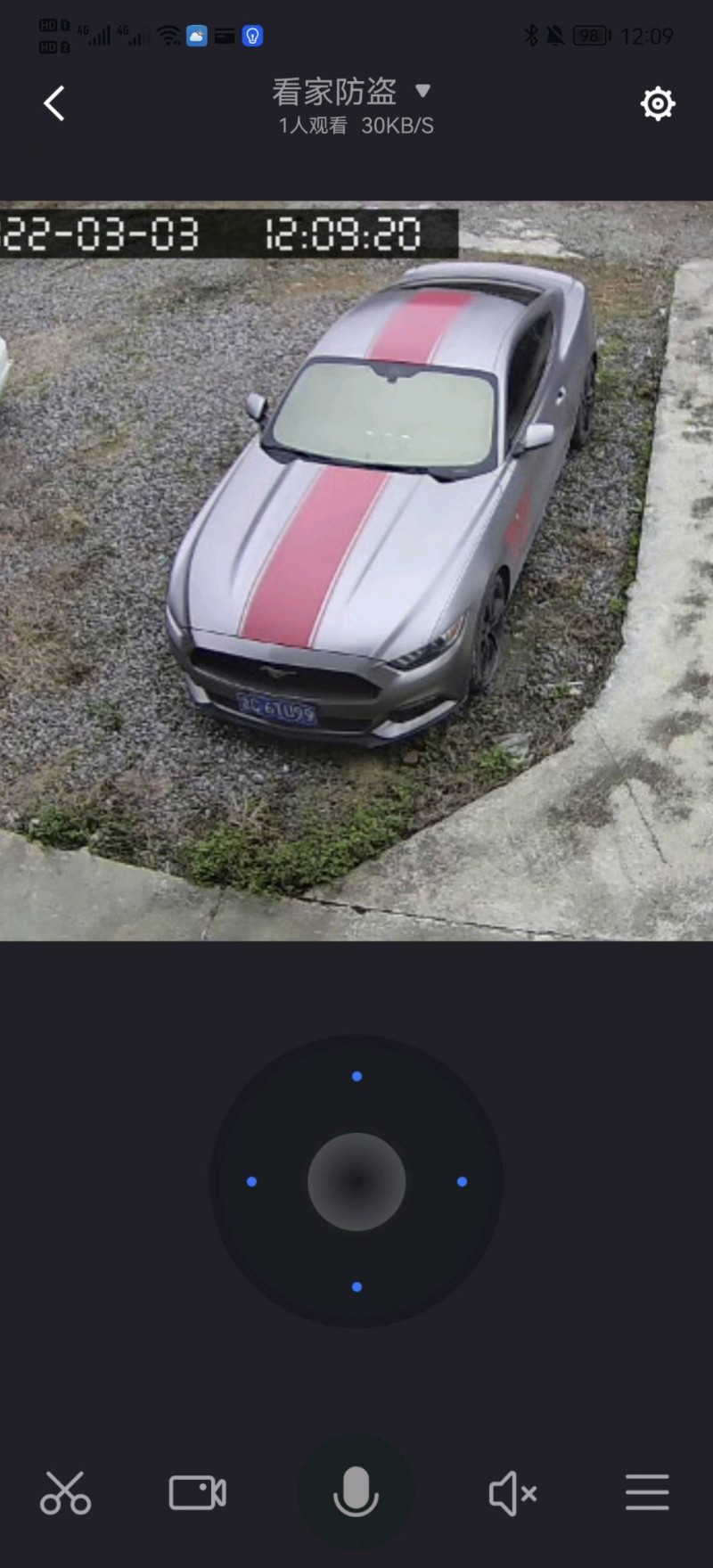Take a screenshot with the scissors icon
713x1568 pixels.
pyautogui.click(x=65, y=1492)
